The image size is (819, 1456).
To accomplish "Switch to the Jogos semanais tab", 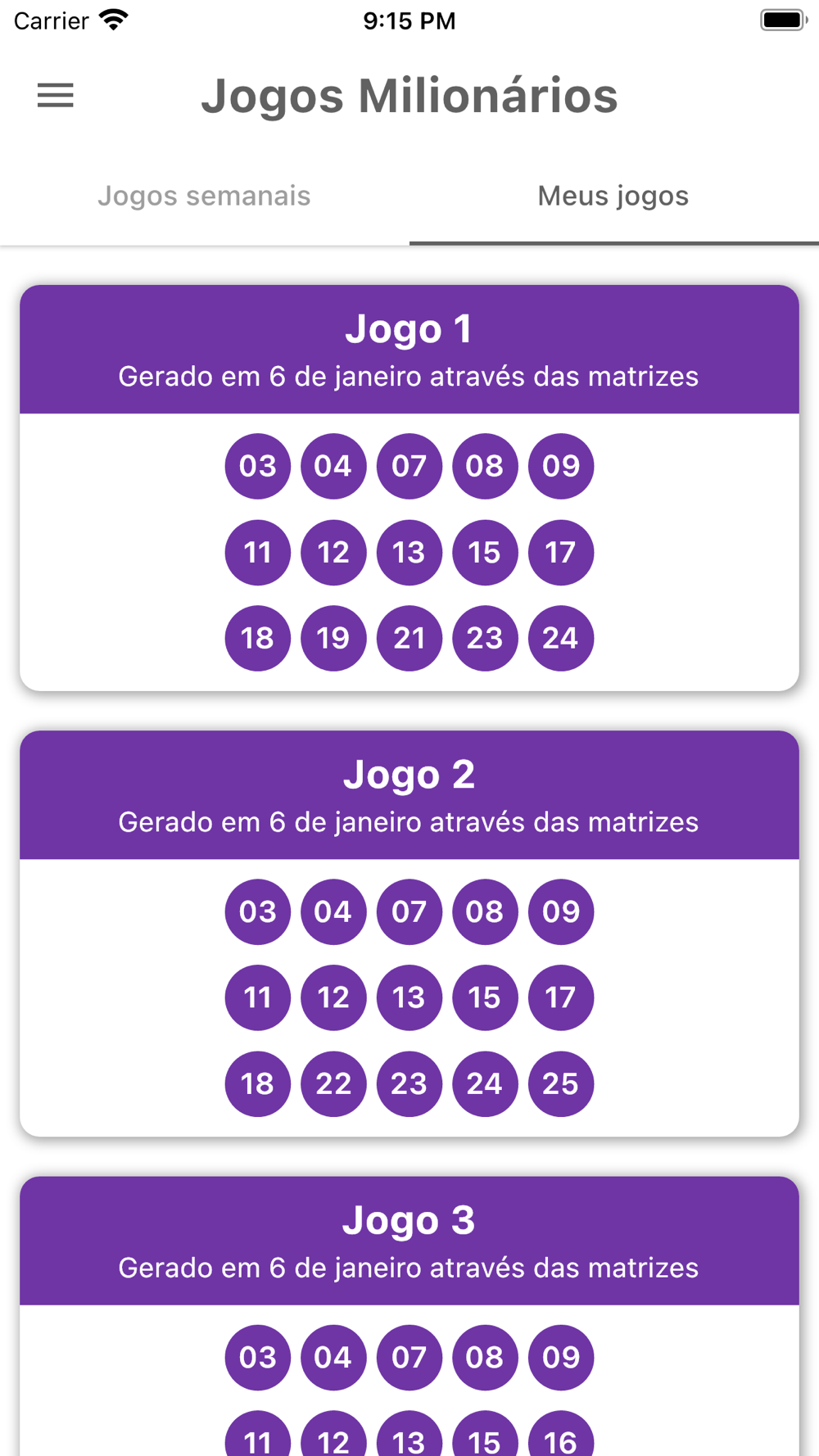I will click(x=205, y=197).
